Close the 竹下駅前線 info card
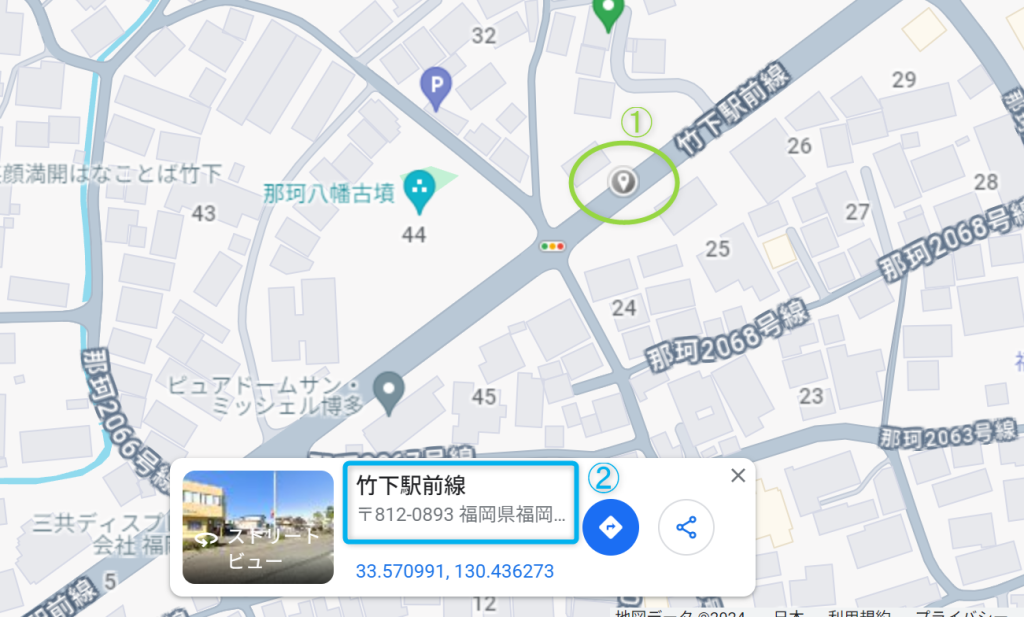Screen dimensions: 1024x617 pyautogui.click(x=738, y=476)
